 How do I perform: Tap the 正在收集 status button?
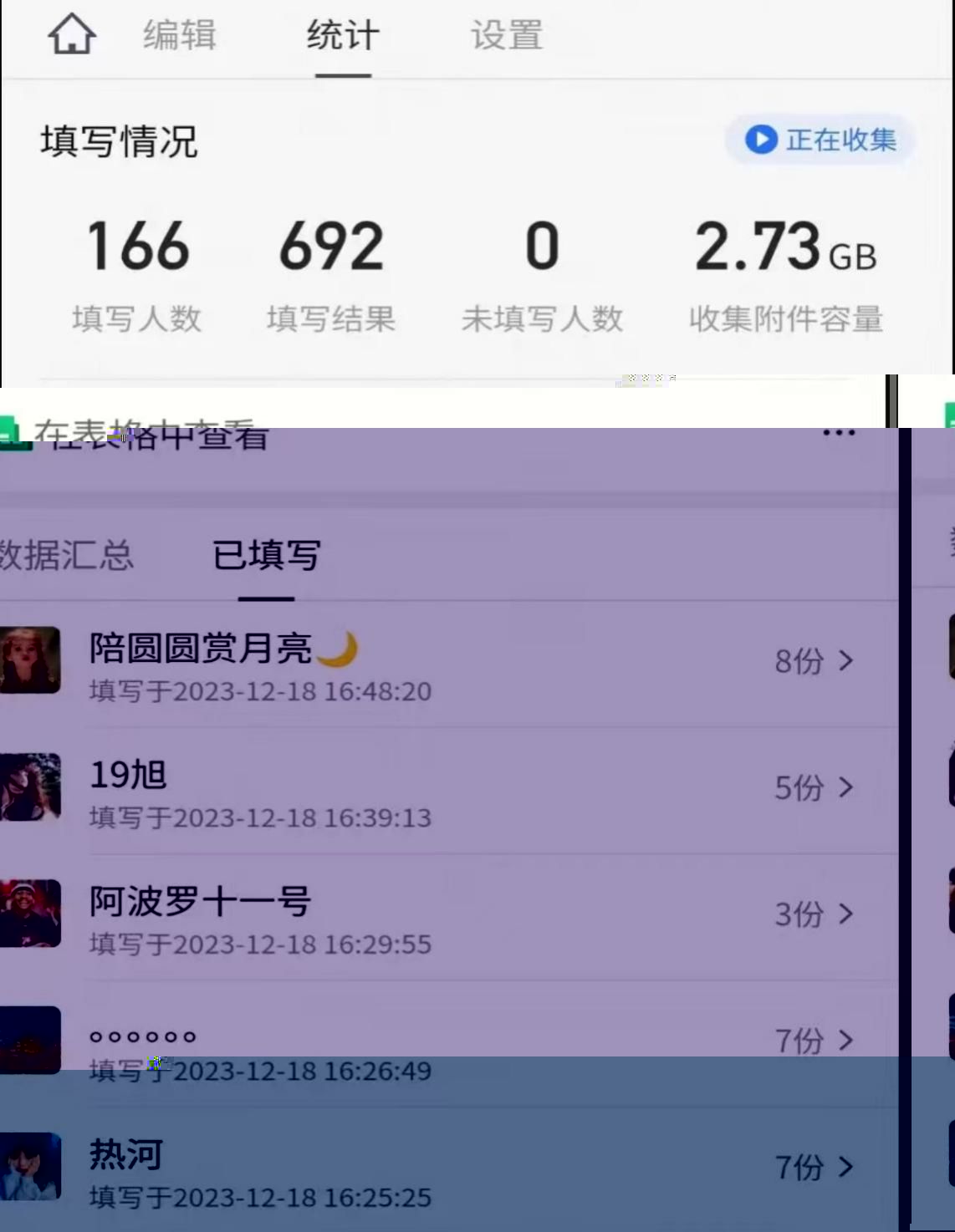click(820, 140)
